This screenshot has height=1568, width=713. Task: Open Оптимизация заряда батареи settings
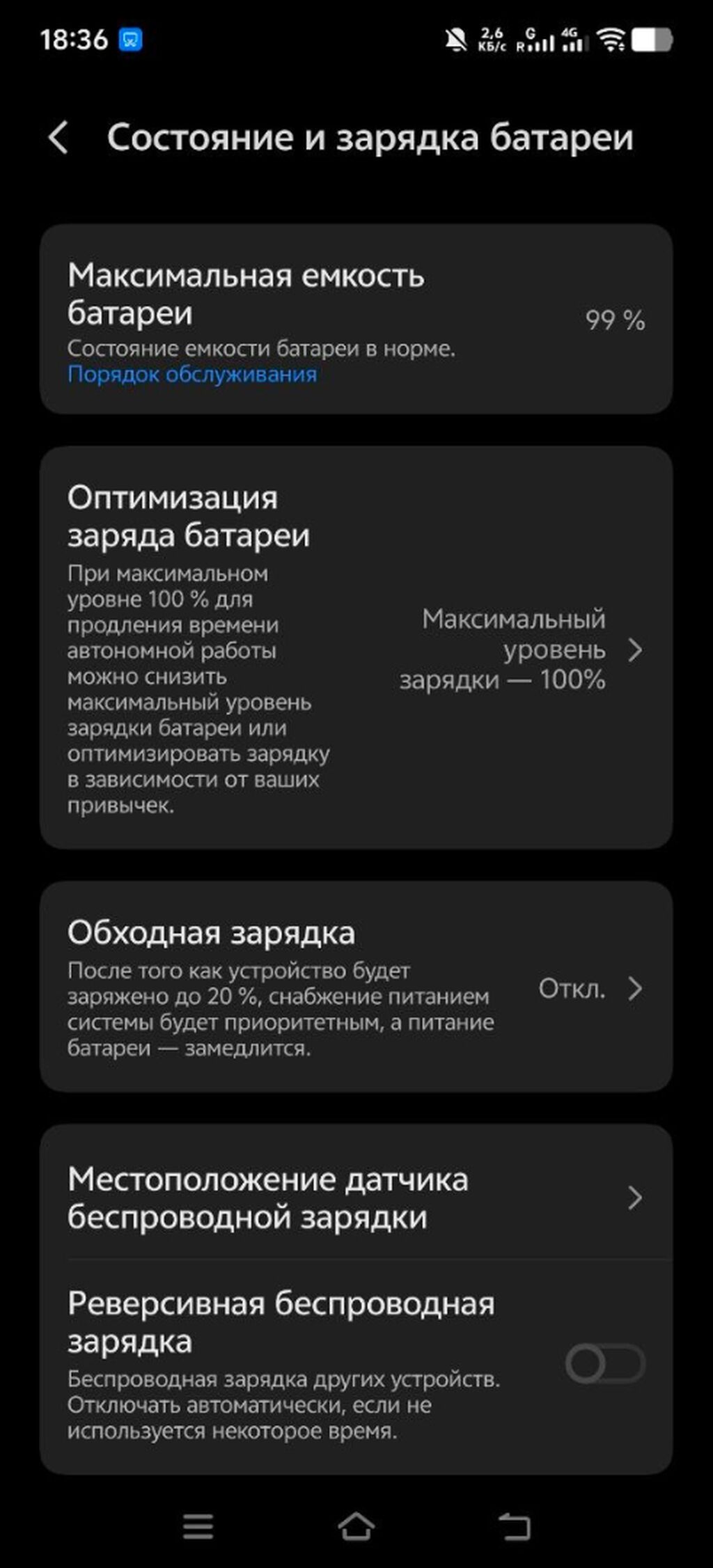355,648
